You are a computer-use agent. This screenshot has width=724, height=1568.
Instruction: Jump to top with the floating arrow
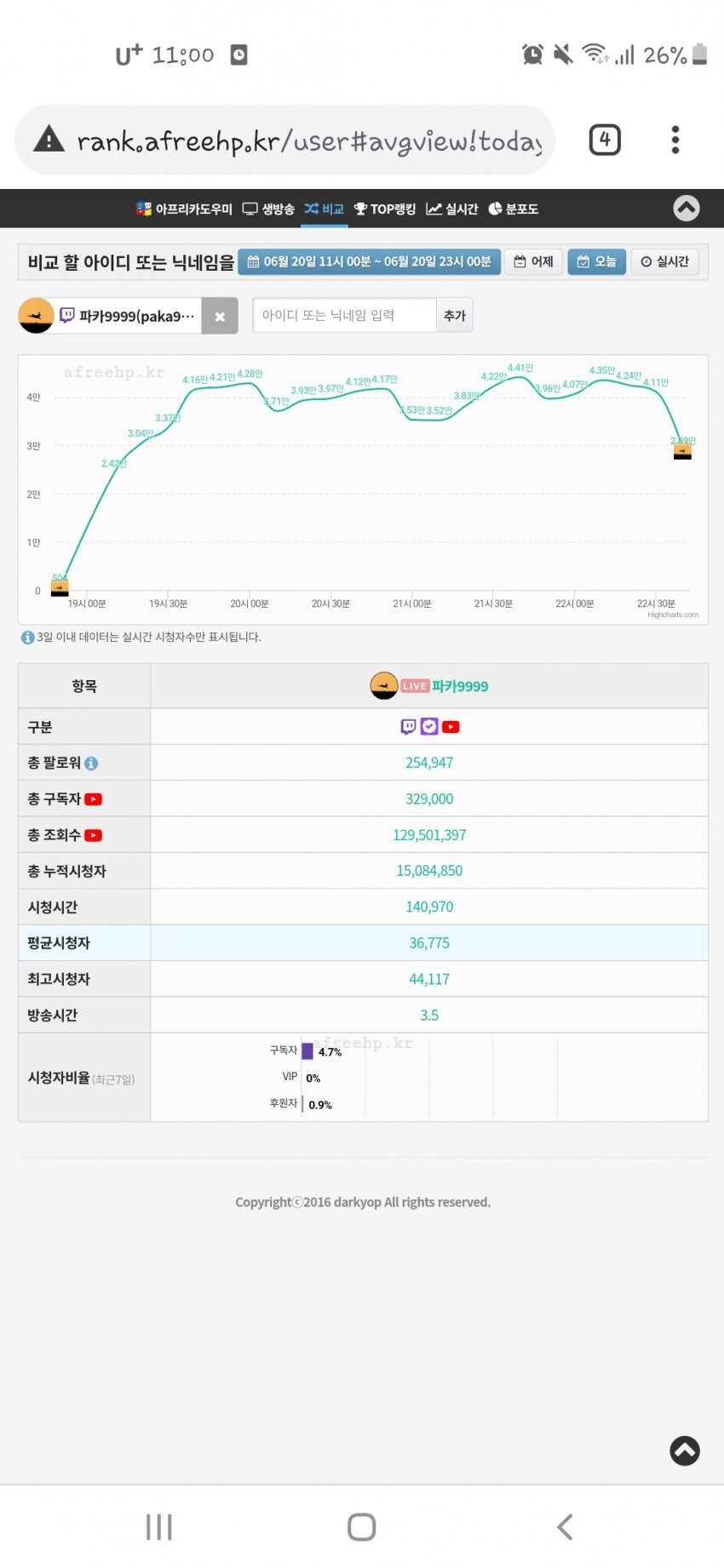[x=685, y=1451]
